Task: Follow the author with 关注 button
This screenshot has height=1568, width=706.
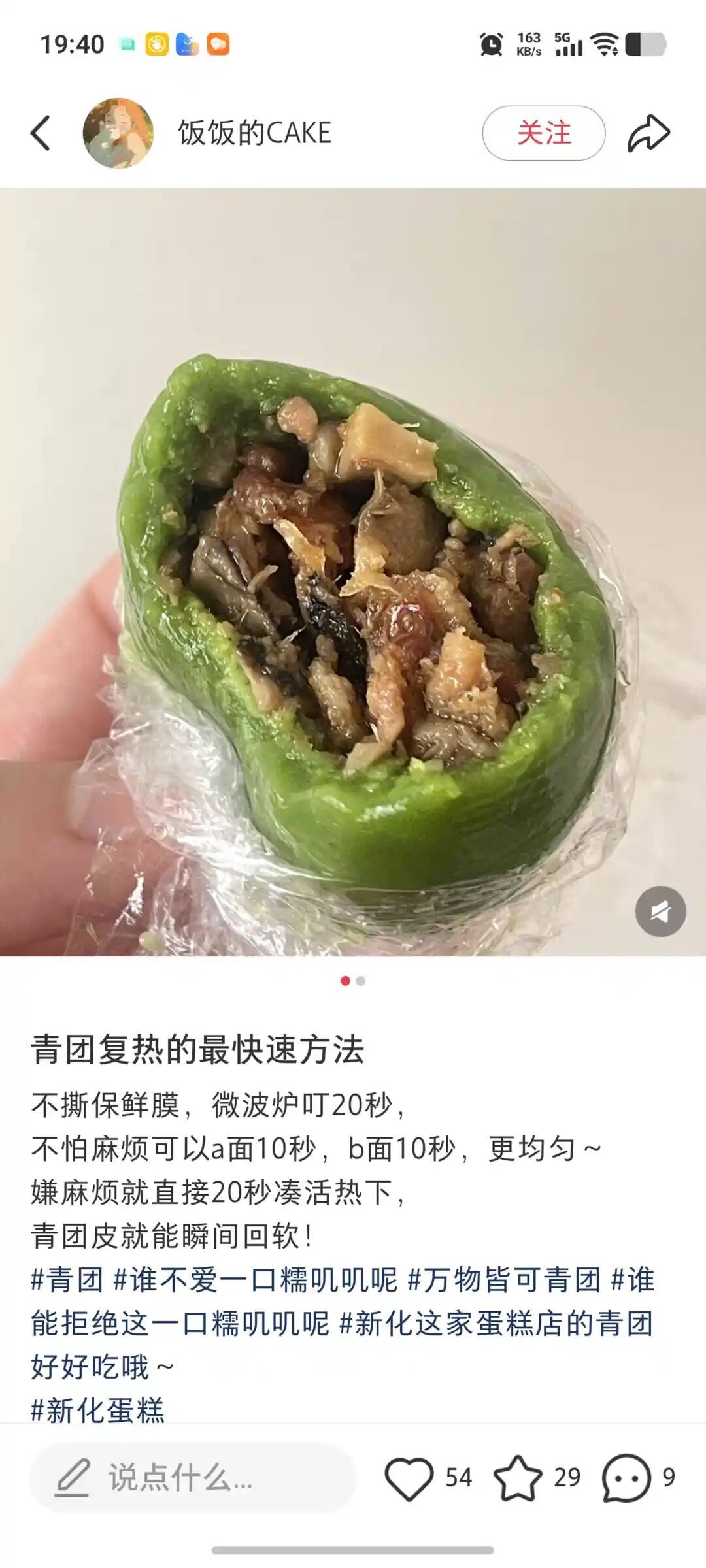Action: pos(543,133)
